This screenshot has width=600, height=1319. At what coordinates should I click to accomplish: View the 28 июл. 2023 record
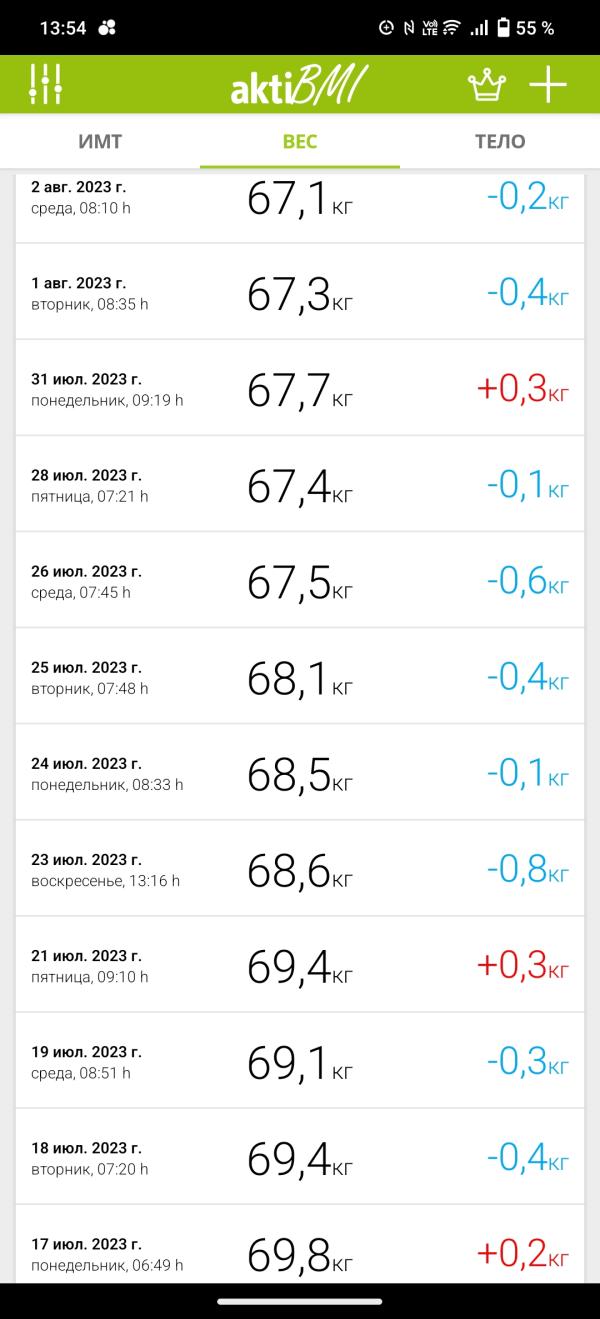(300, 484)
